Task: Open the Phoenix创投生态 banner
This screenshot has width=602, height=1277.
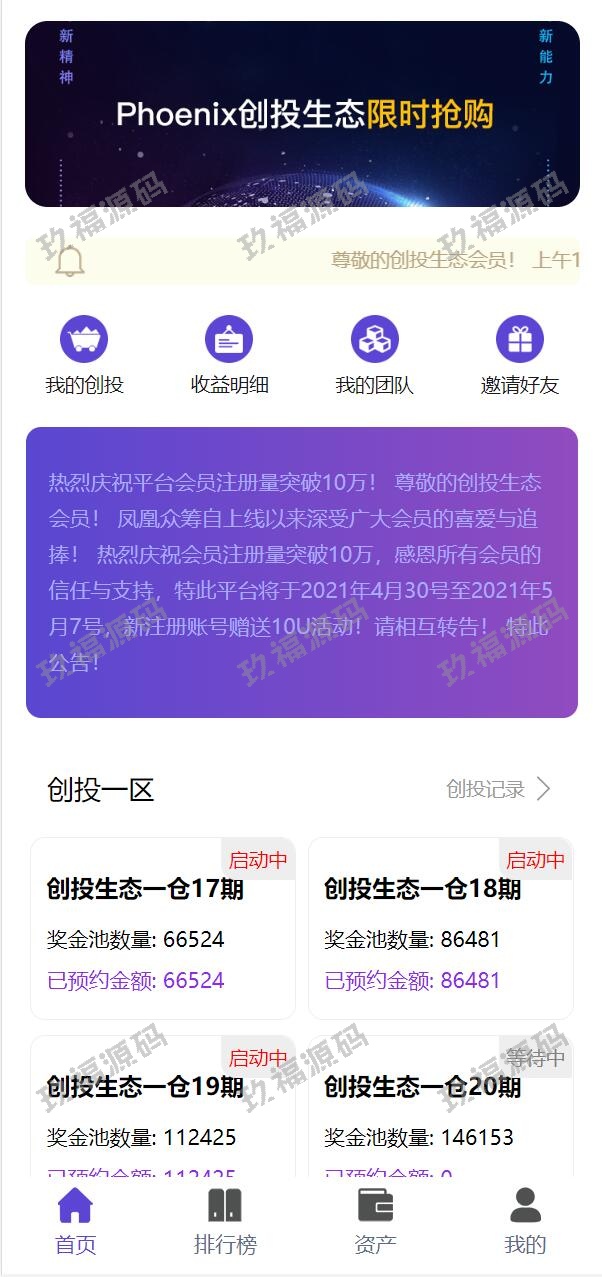Action: [x=302, y=114]
